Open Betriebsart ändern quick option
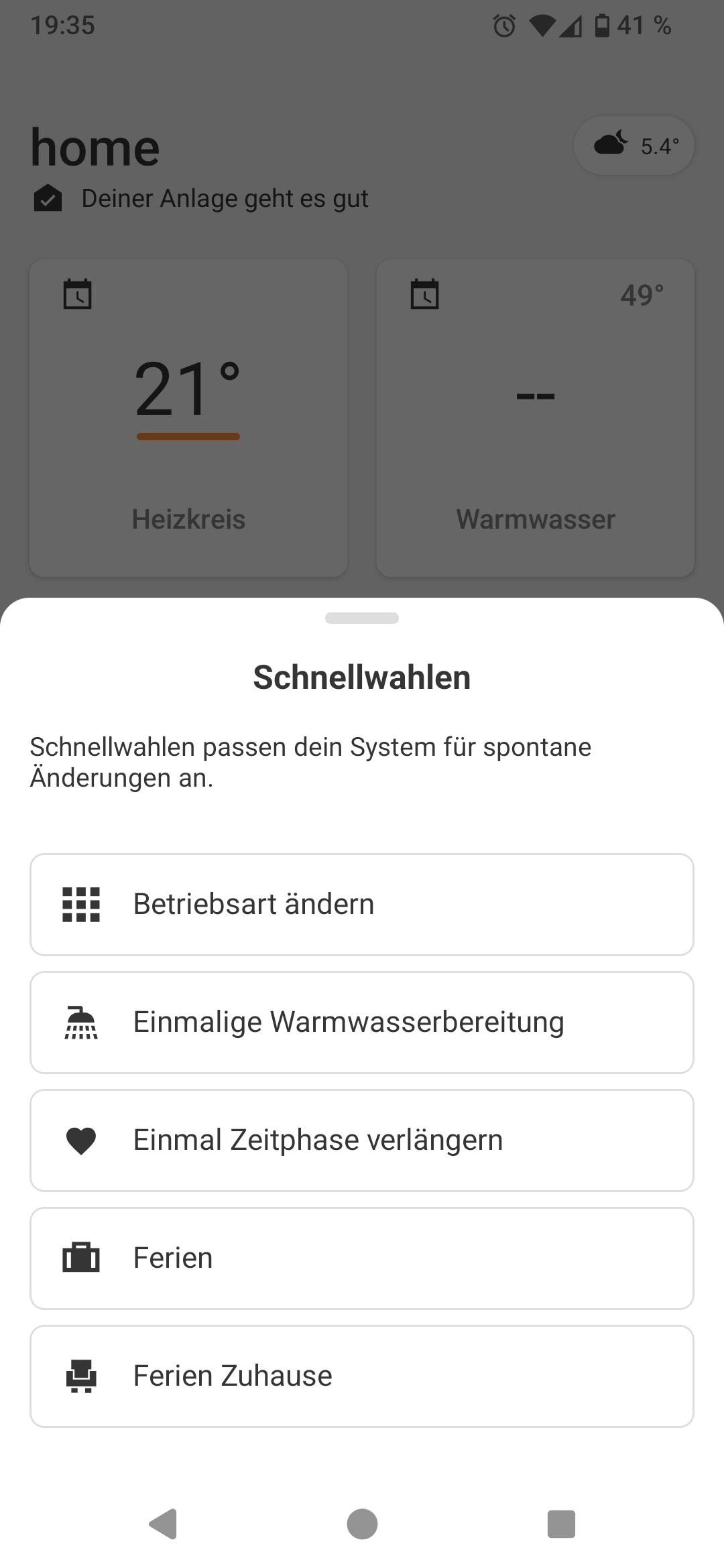 [x=362, y=905]
